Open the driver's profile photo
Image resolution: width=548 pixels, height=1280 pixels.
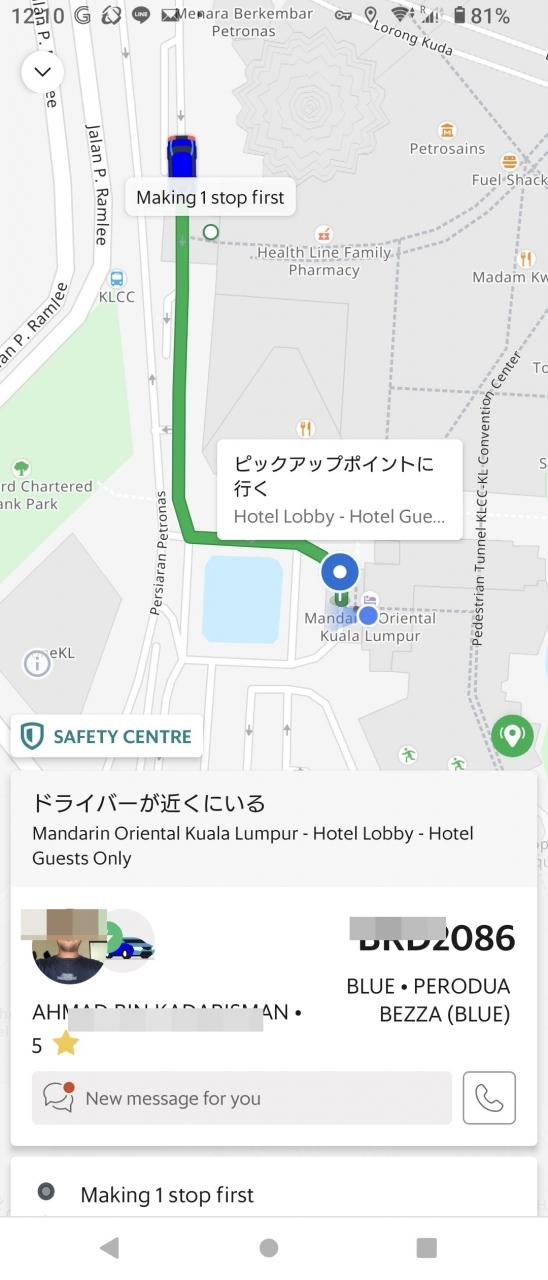click(67, 946)
